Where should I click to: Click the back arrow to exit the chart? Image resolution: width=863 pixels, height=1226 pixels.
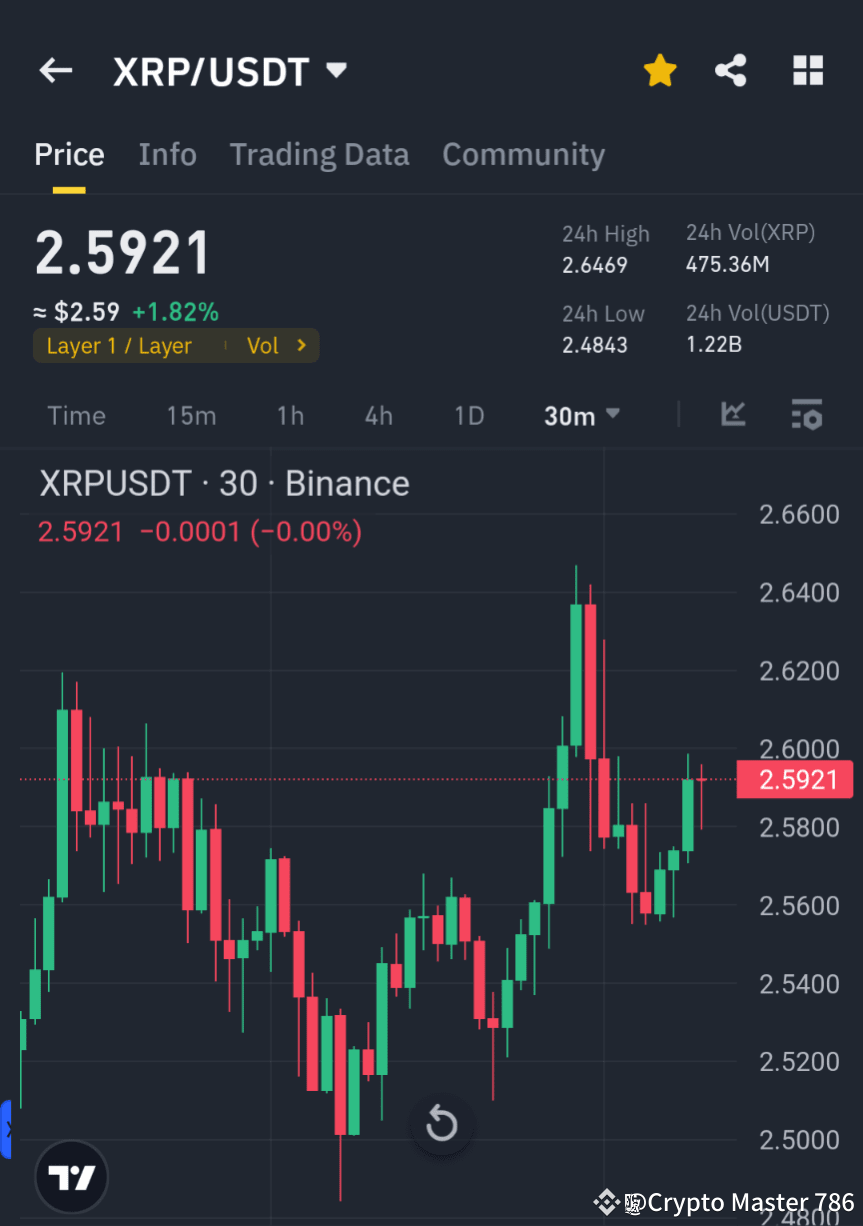click(55, 70)
